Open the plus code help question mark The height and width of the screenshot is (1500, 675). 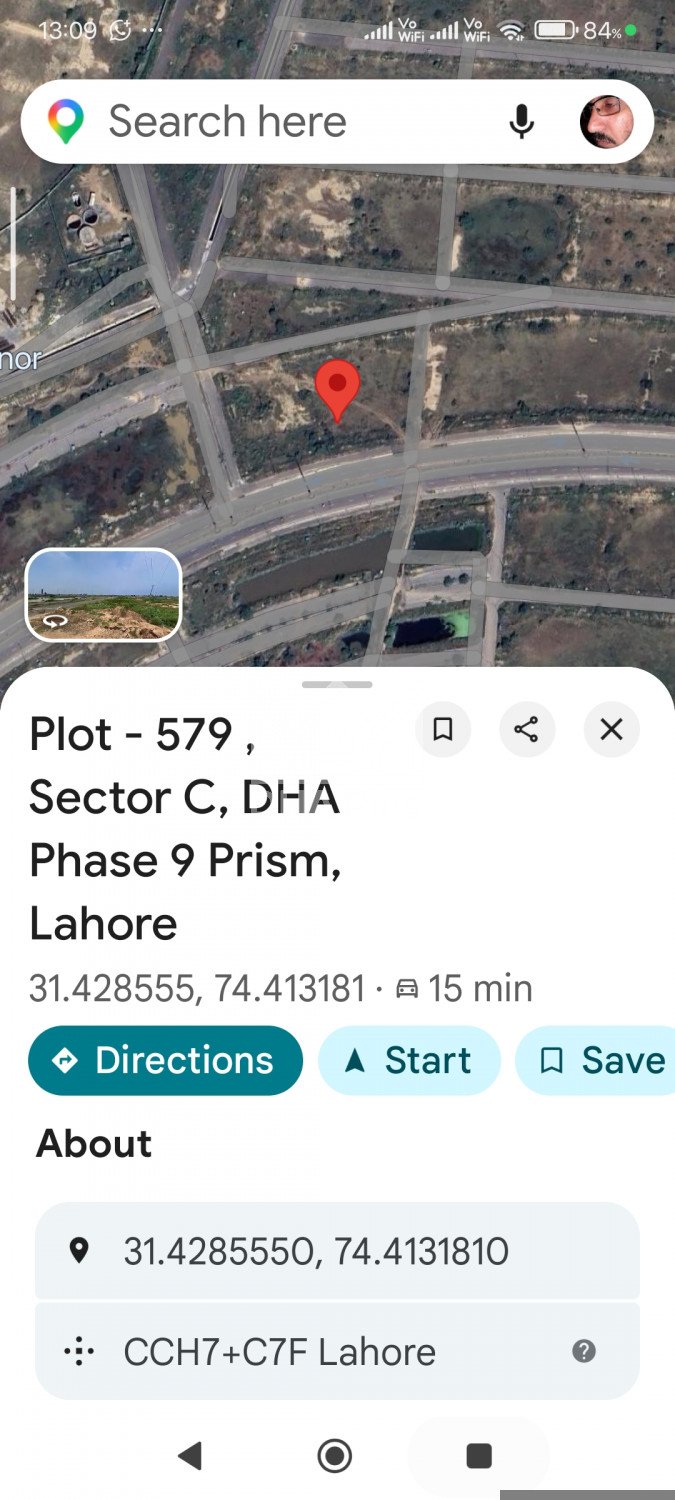pos(584,1352)
